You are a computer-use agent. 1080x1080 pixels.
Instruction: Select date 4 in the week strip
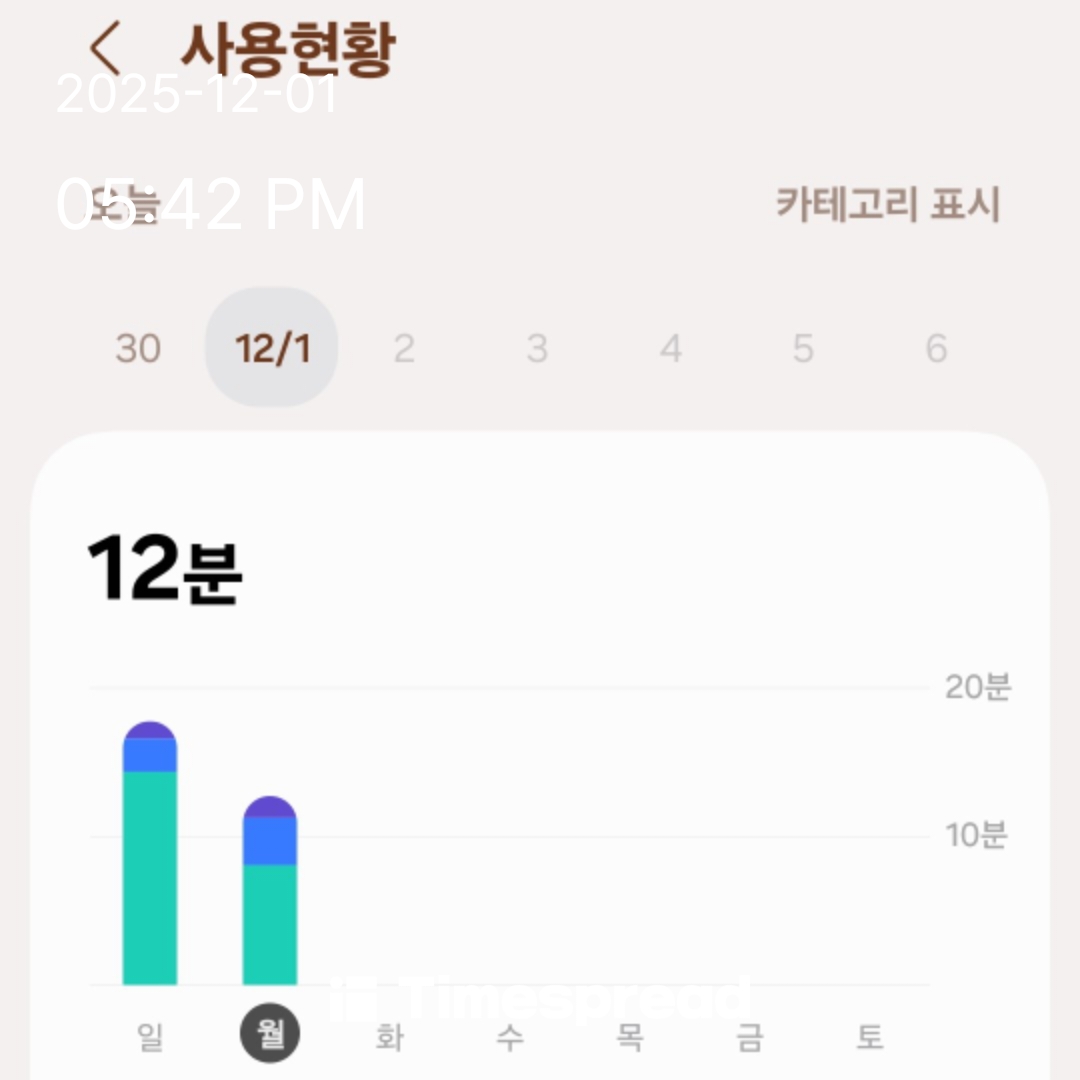point(671,349)
